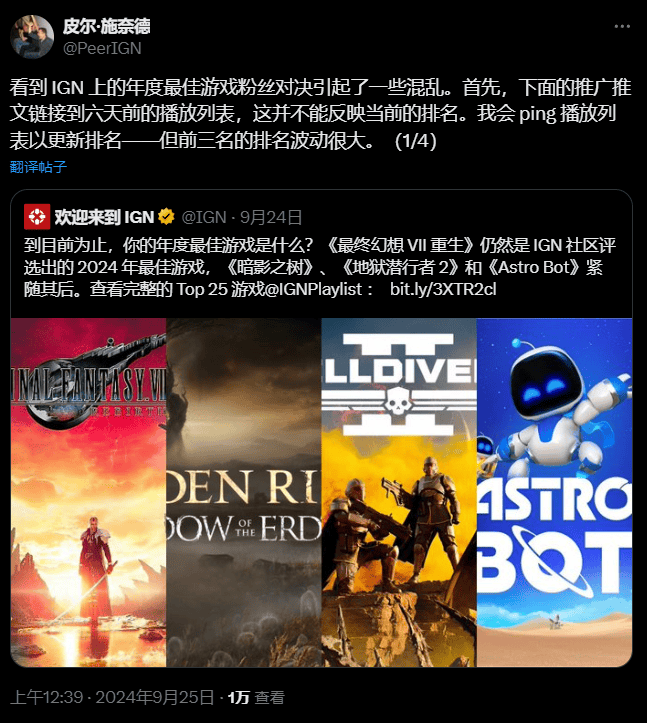The height and width of the screenshot is (723, 647).
Task: Open the bit.ly/3XTR2cl link
Action: [442, 289]
